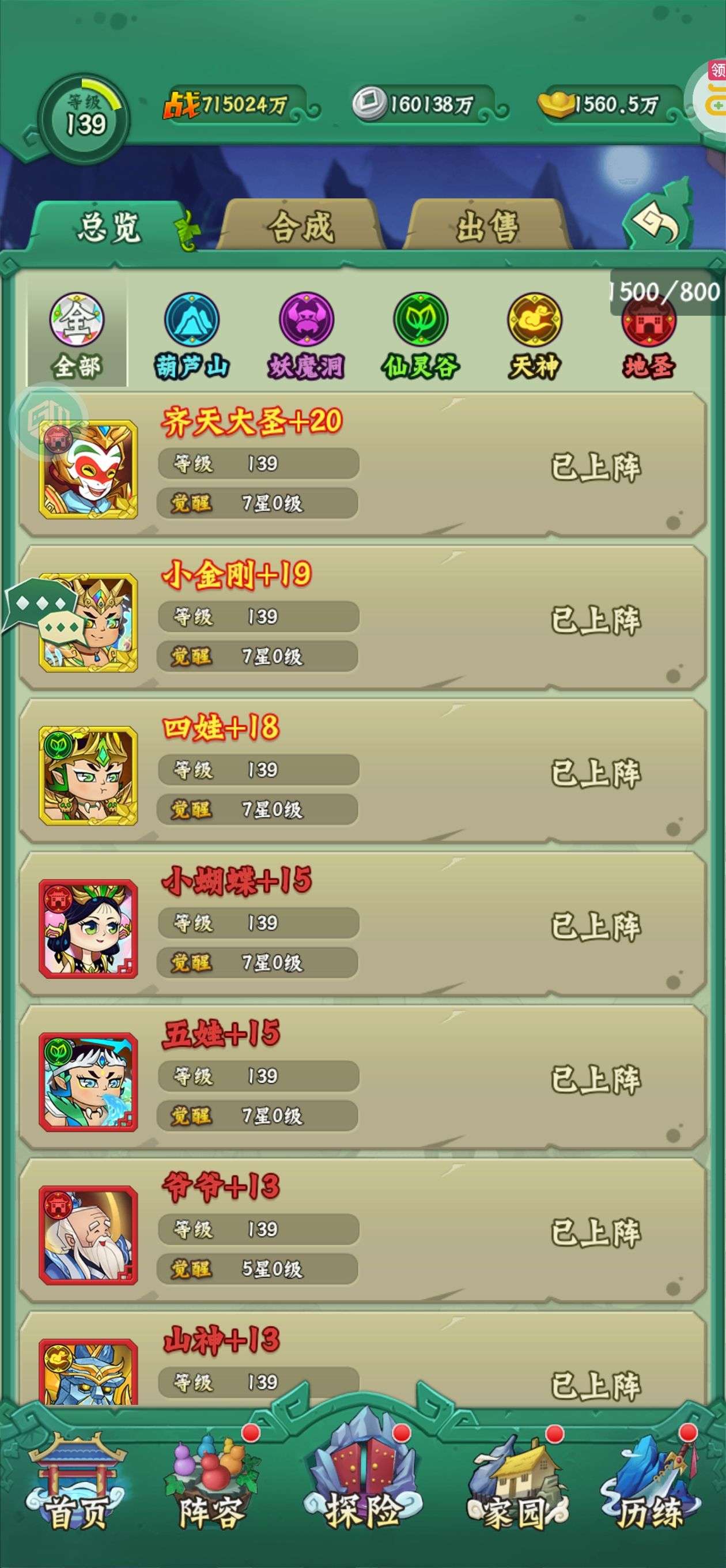Open the 爷爷+13 hero card
This screenshot has width=726, height=1568.
point(362,1231)
